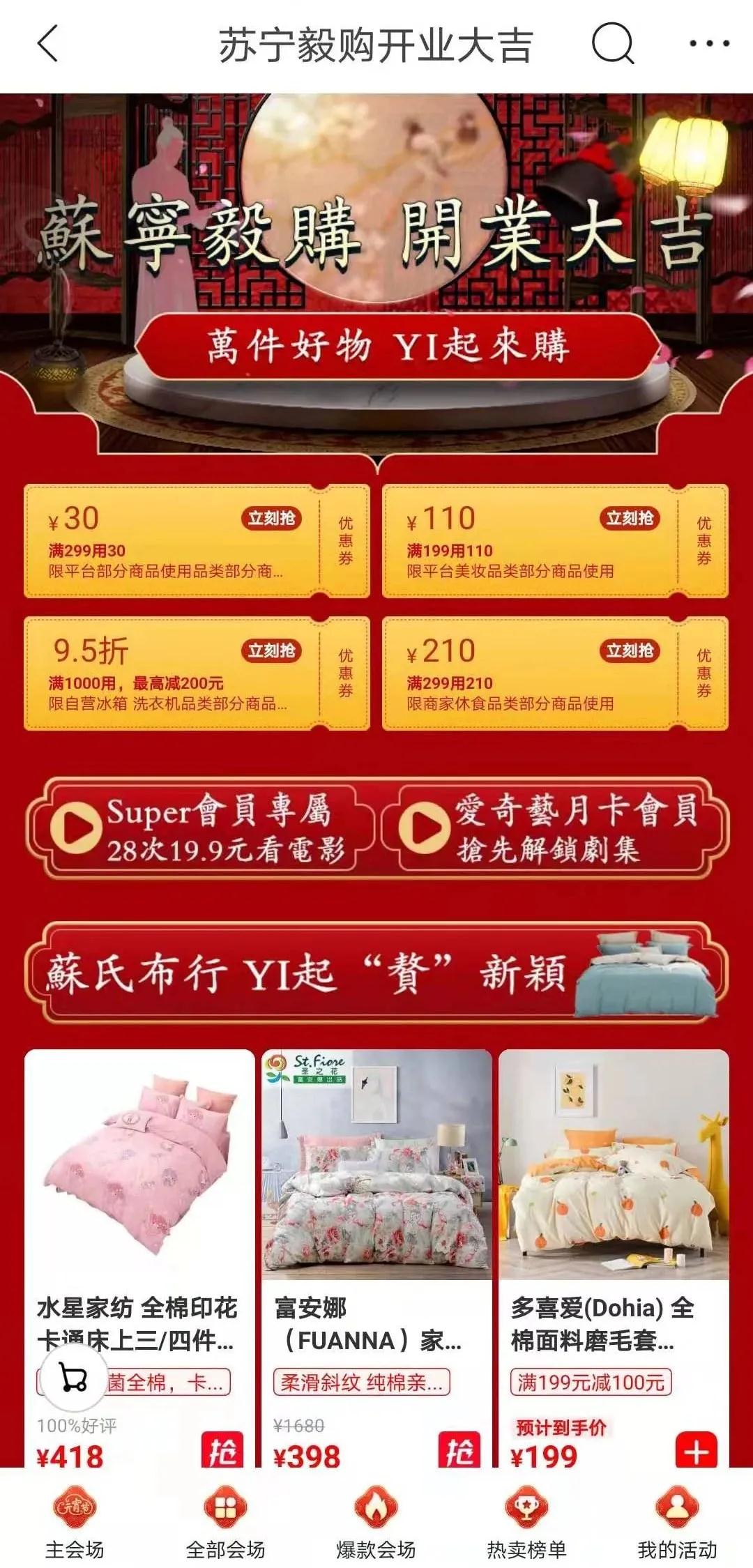Open search from the top bar

[x=612, y=44]
